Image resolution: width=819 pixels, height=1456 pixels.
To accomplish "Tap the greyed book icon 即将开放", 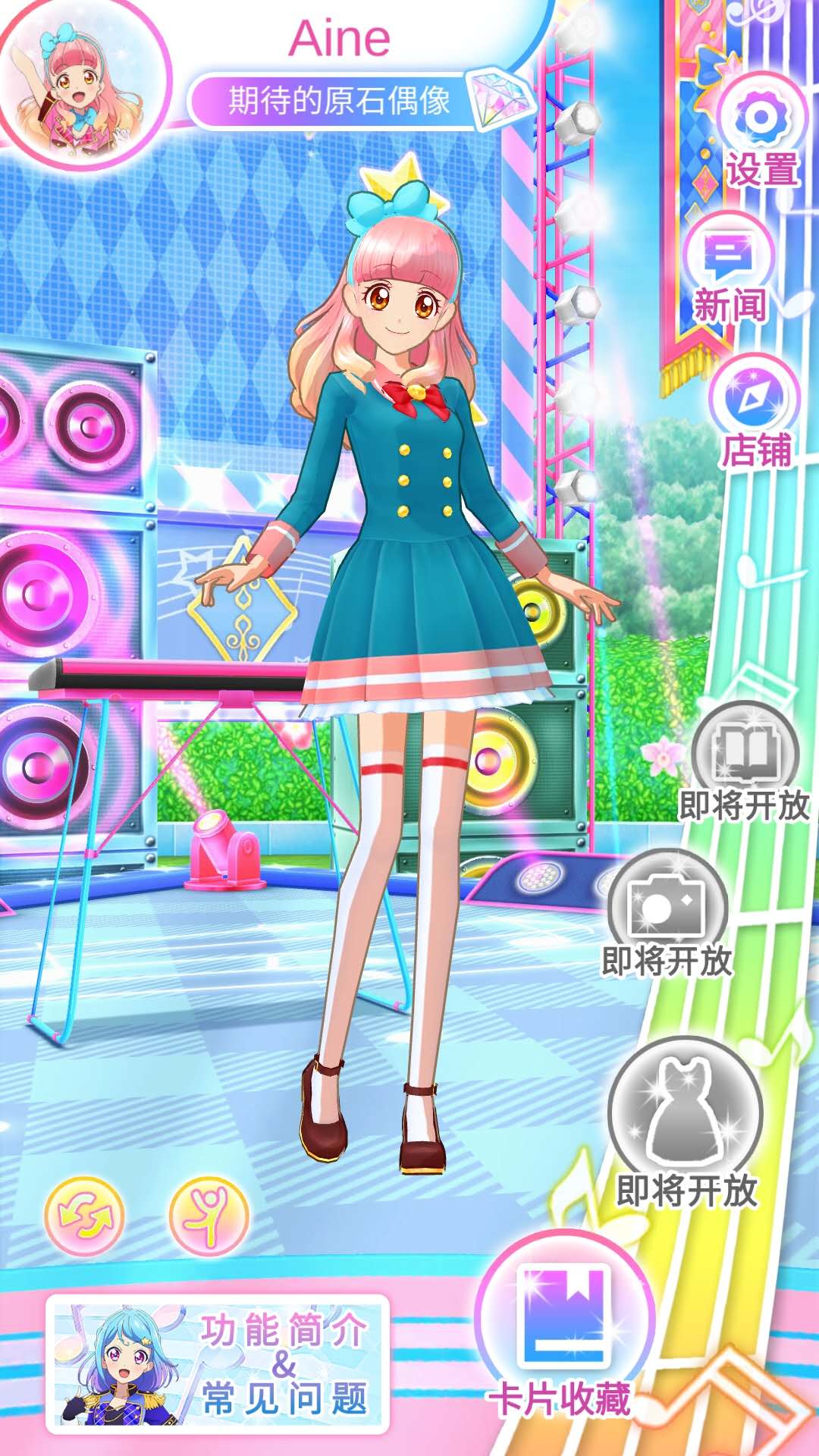I will pyautogui.click(x=745, y=755).
